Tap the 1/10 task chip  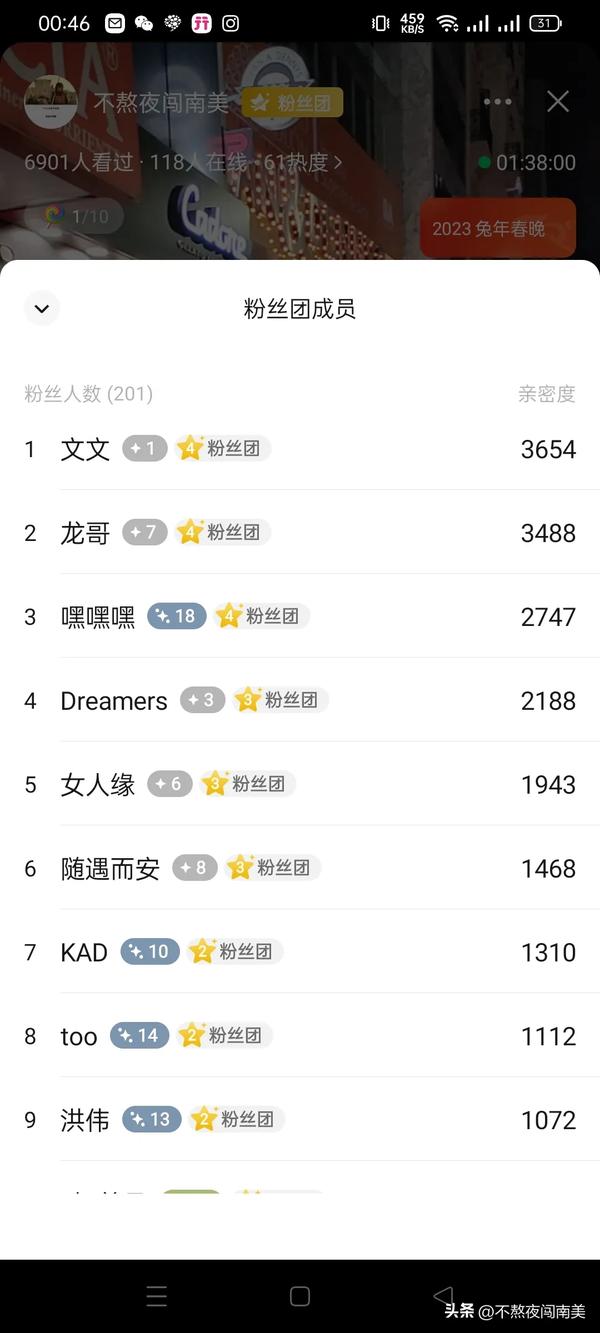click(74, 216)
